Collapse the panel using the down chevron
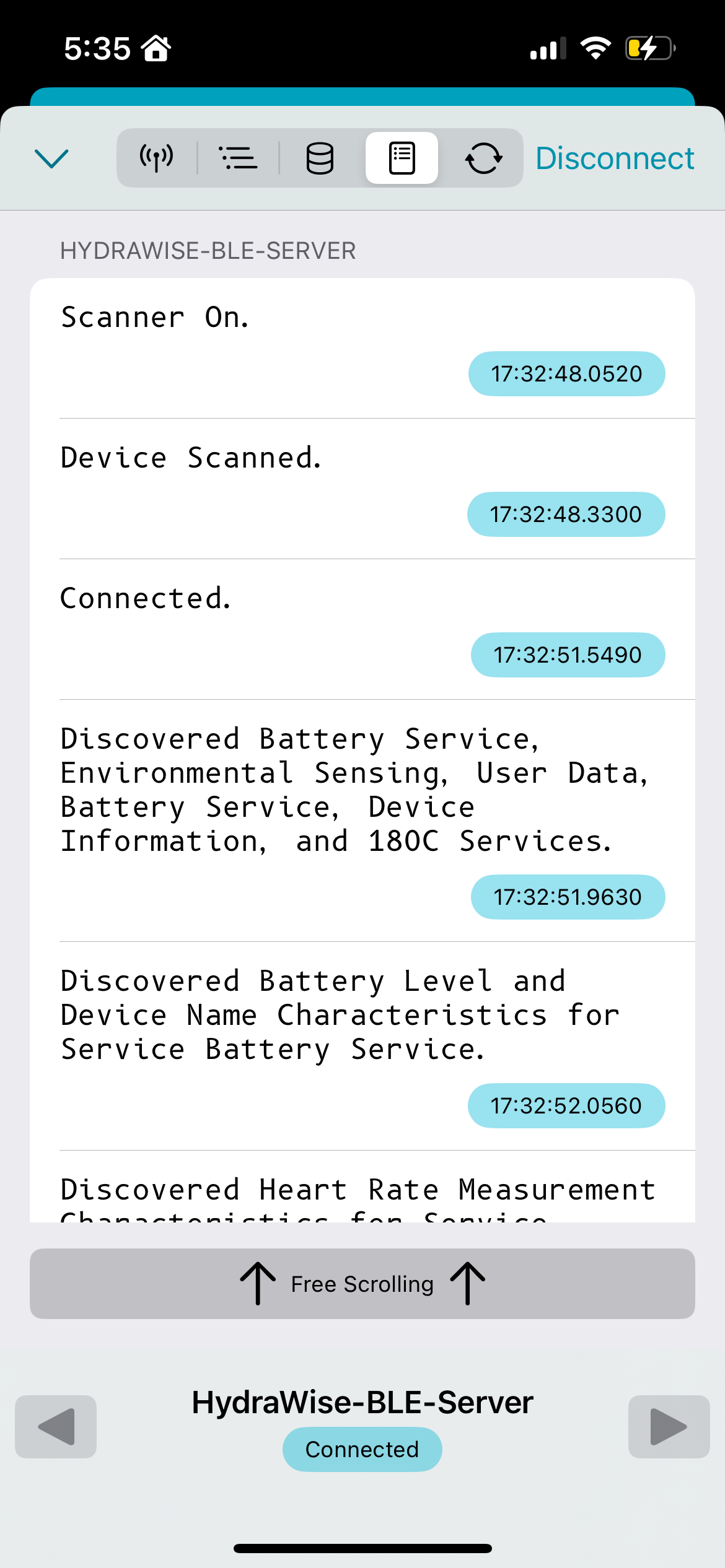725x1568 pixels. pyautogui.click(x=52, y=158)
